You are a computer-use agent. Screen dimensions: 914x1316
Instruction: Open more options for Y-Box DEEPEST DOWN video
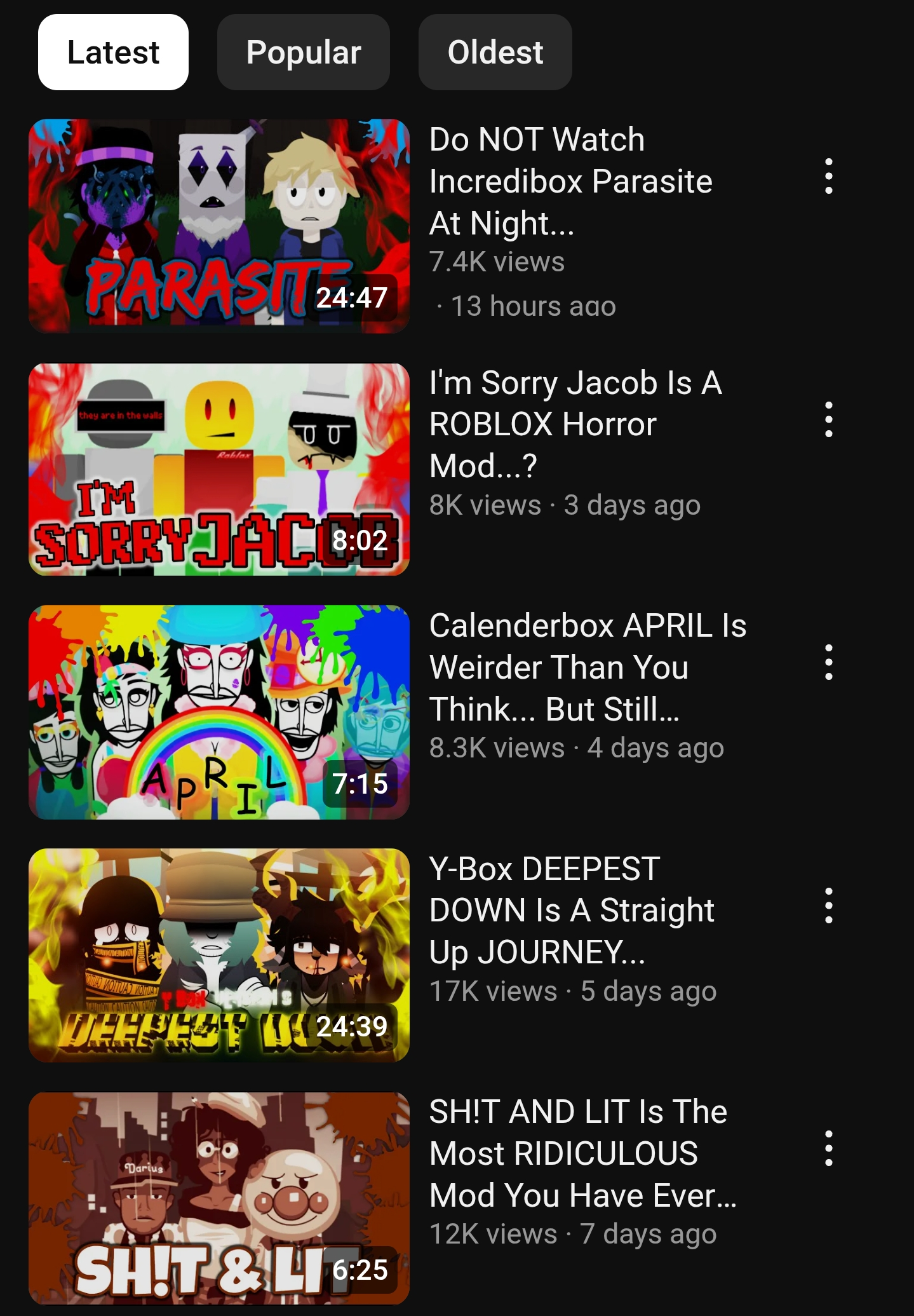[828, 906]
